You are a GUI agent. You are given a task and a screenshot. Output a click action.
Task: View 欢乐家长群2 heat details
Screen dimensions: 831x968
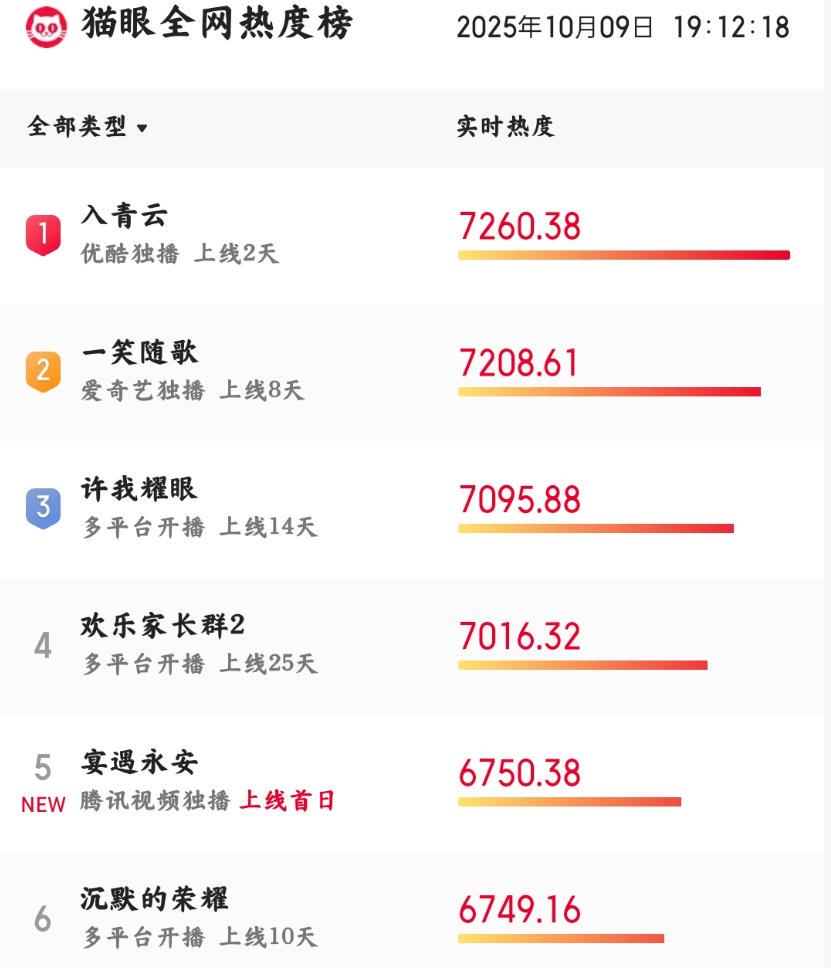pos(518,636)
